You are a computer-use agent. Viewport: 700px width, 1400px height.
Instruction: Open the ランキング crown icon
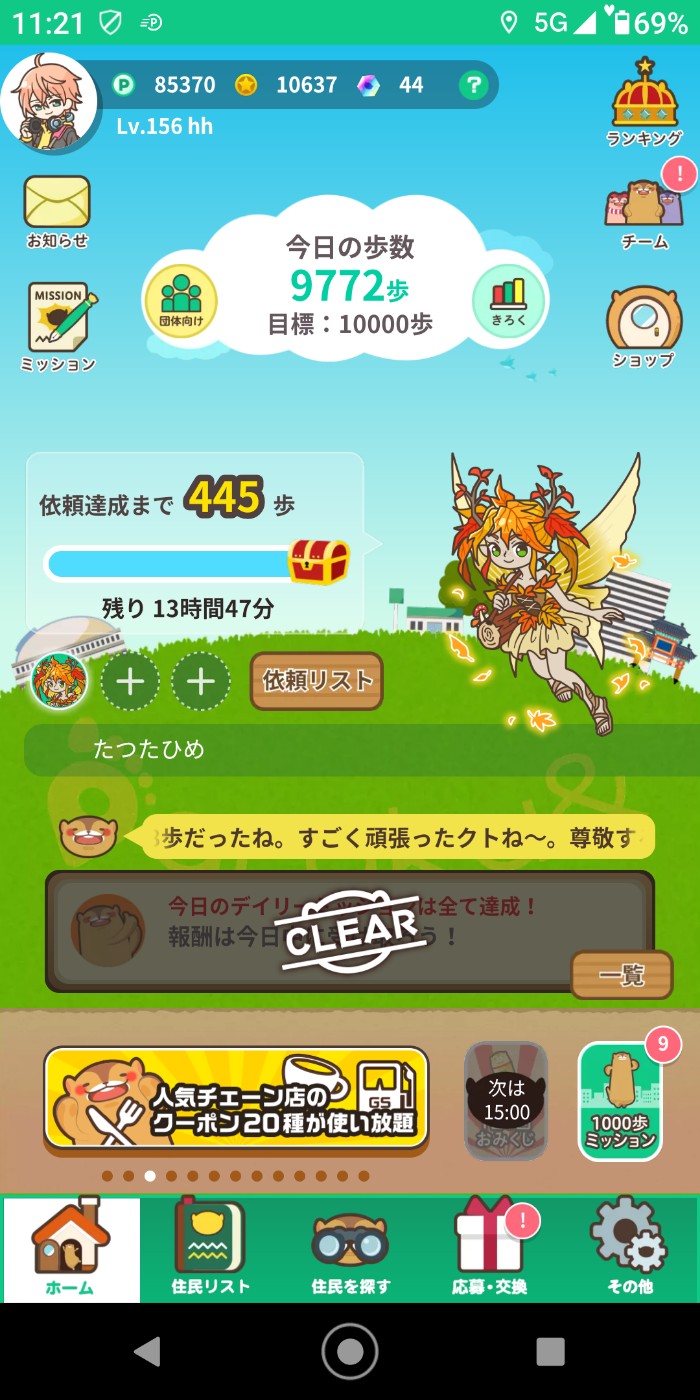click(x=644, y=102)
